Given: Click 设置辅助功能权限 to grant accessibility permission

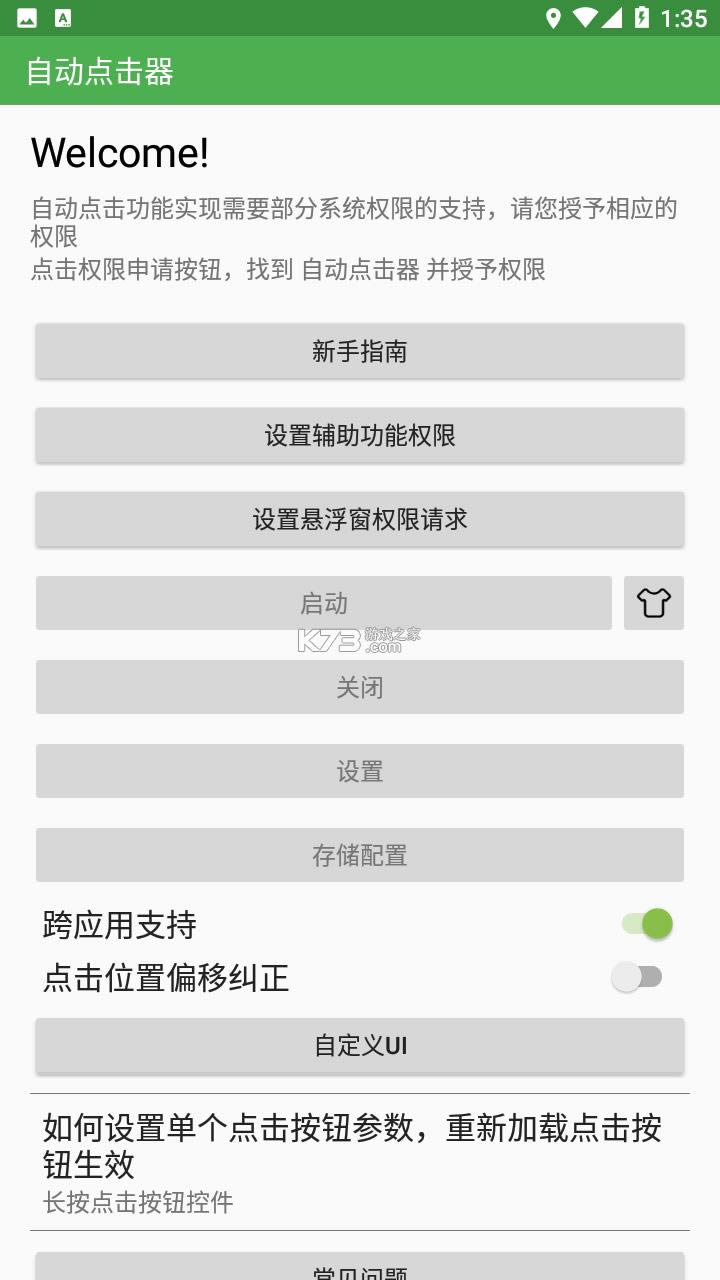Looking at the screenshot, I should (x=360, y=435).
